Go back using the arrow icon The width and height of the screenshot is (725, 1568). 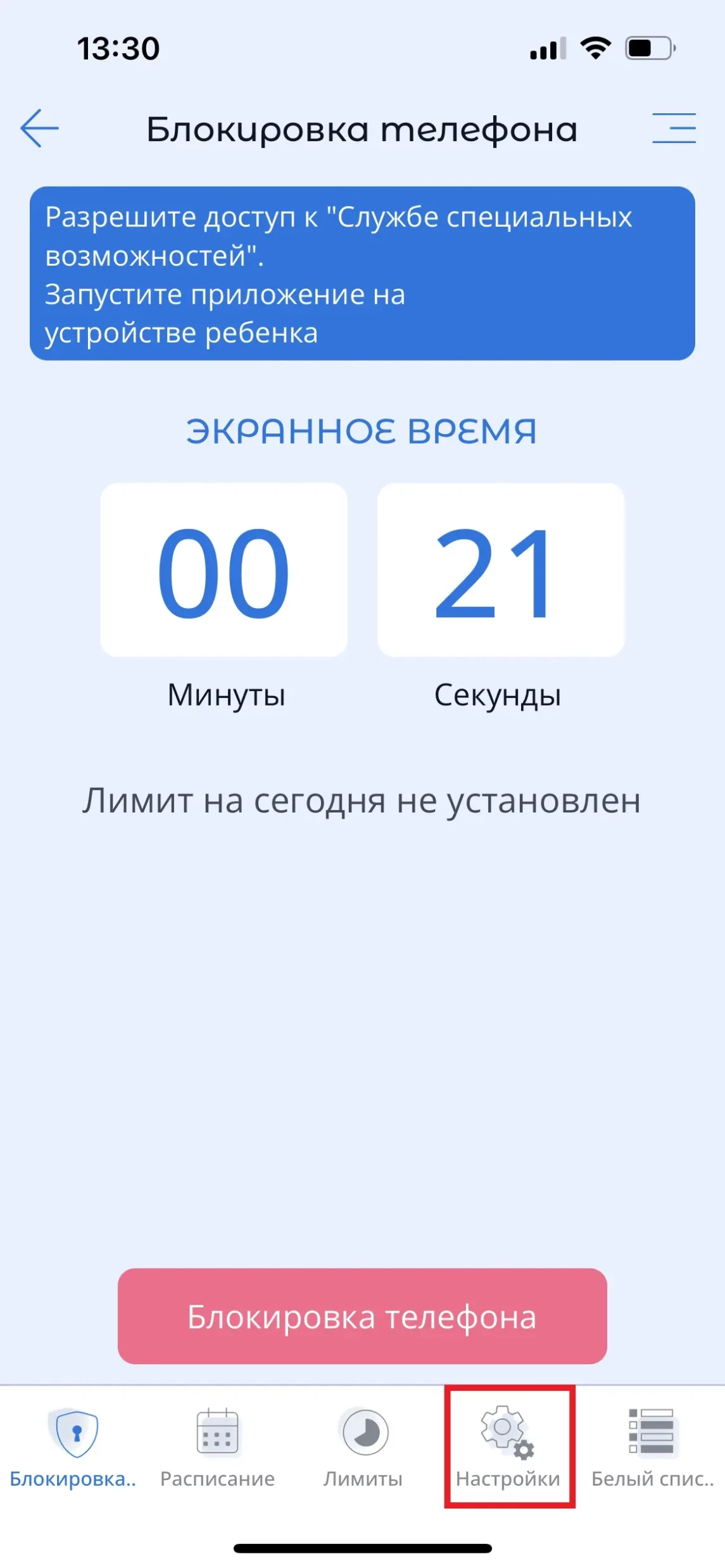pos(39,128)
